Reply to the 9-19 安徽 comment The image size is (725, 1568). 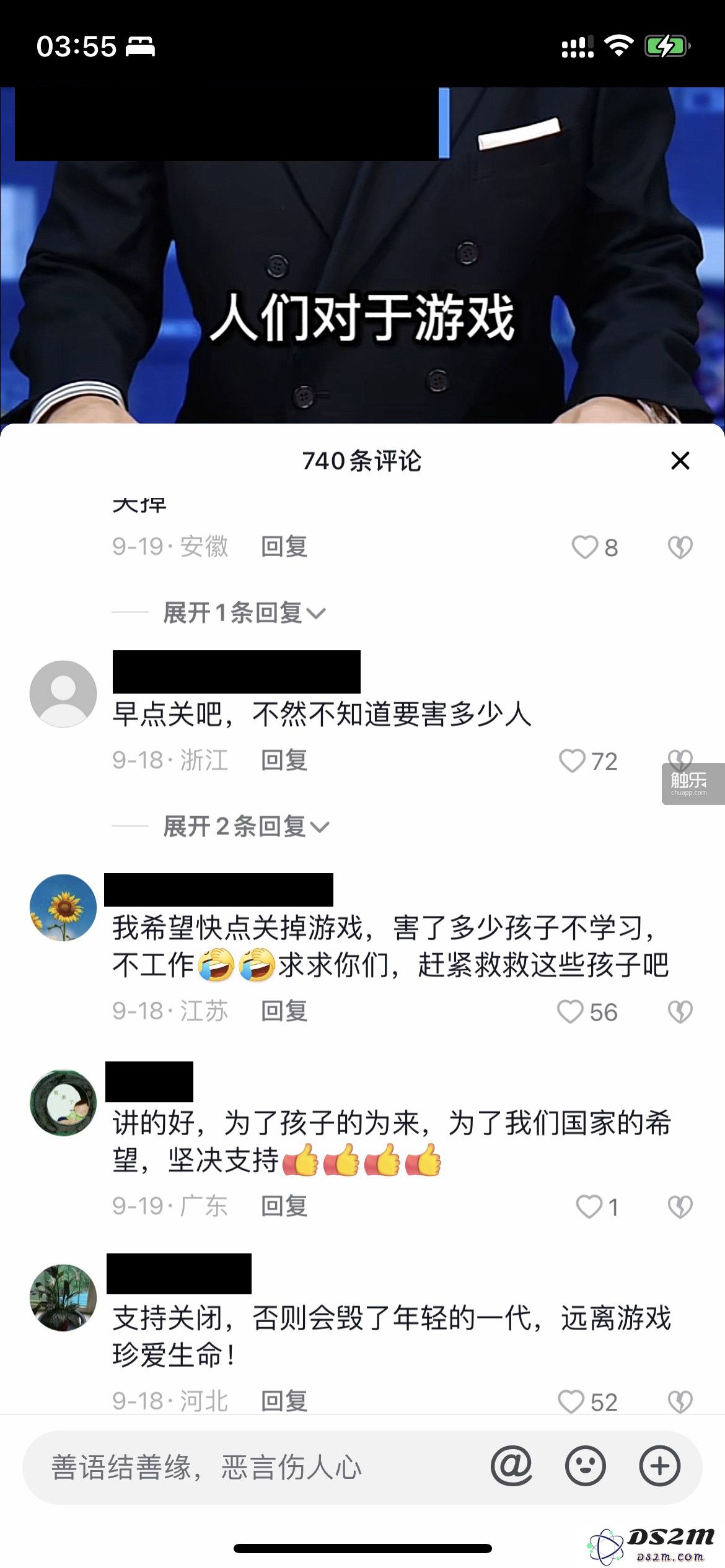click(284, 547)
